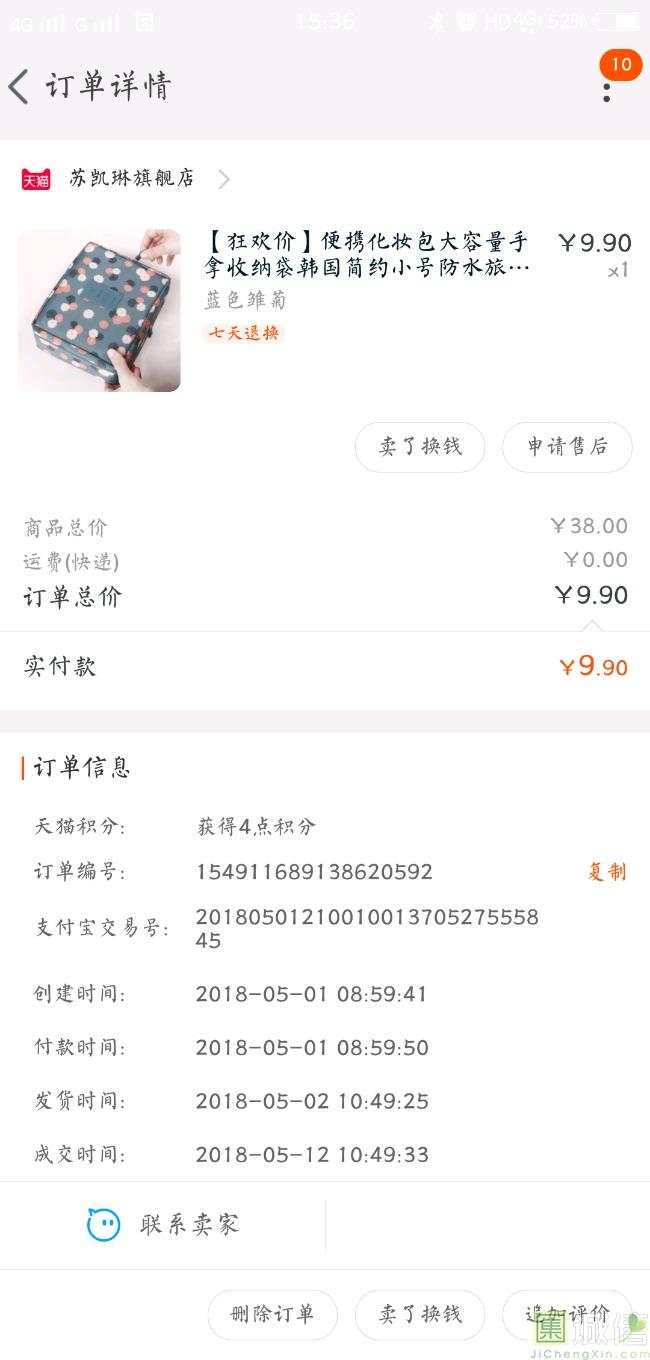Go back from order details
The height and width of the screenshot is (1360, 650).
click(20, 86)
